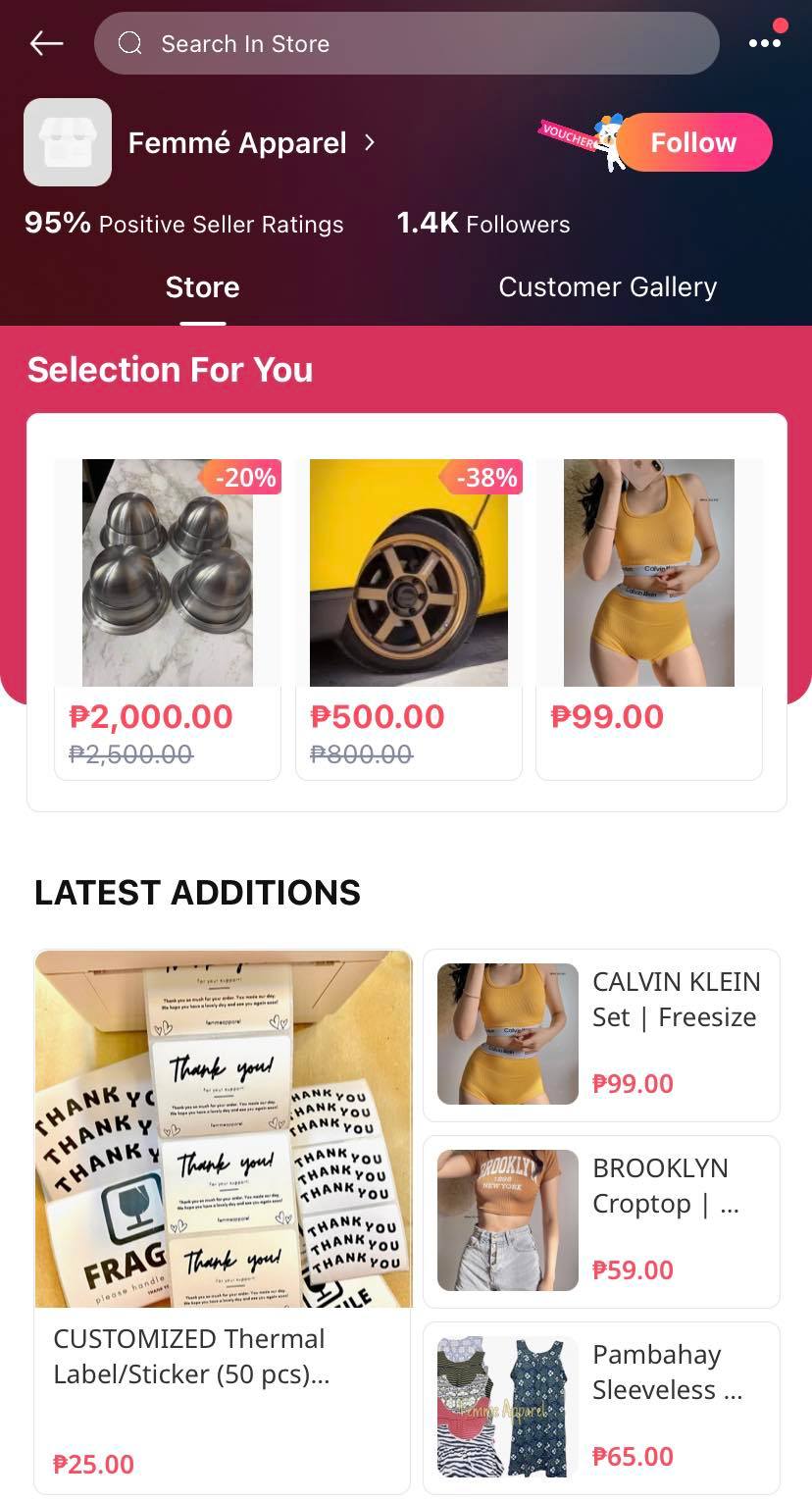The width and height of the screenshot is (812, 1501).
Task: Follow the Femmé Apparel store
Action: click(693, 143)
